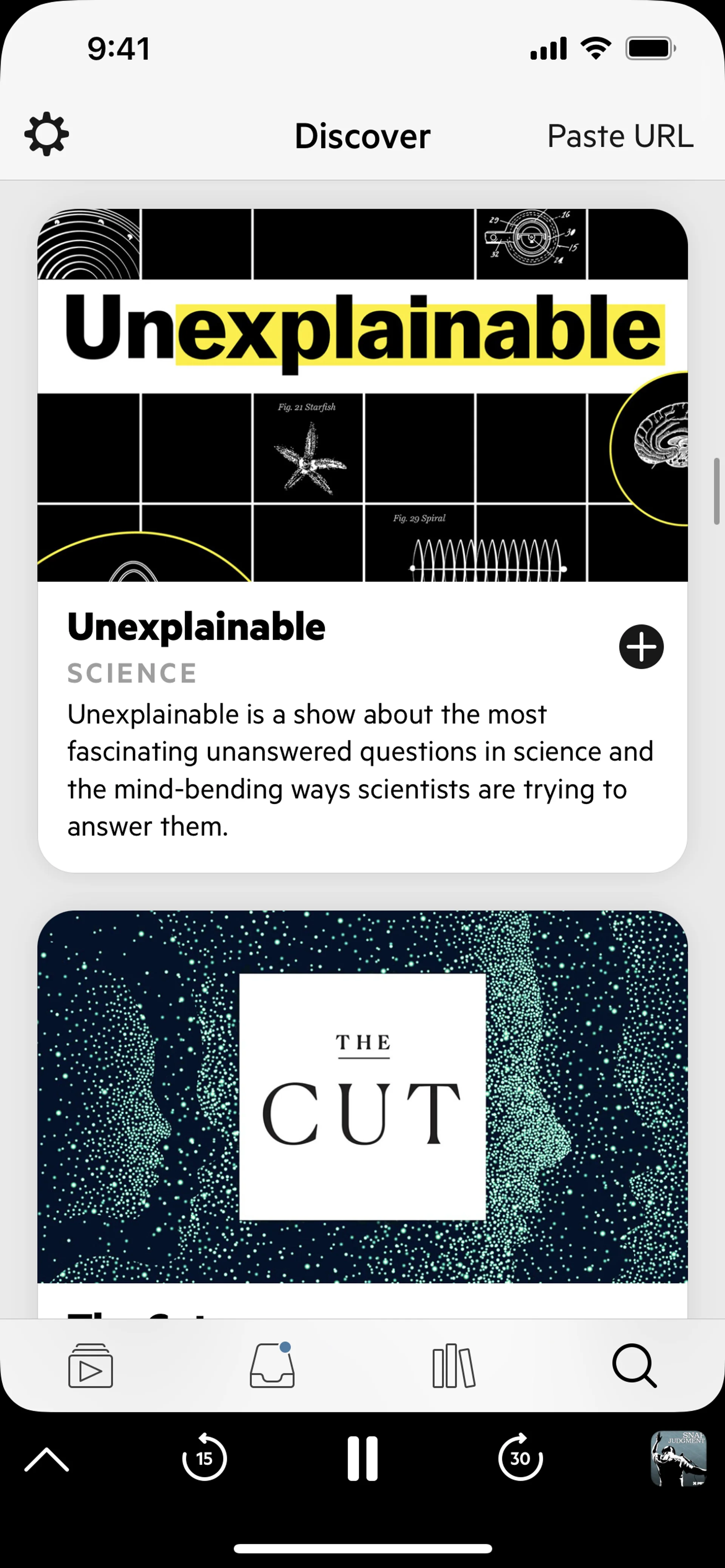Open the Snap Judgment now-playing artwork

pyautogui.click(x=678, y=1458)
